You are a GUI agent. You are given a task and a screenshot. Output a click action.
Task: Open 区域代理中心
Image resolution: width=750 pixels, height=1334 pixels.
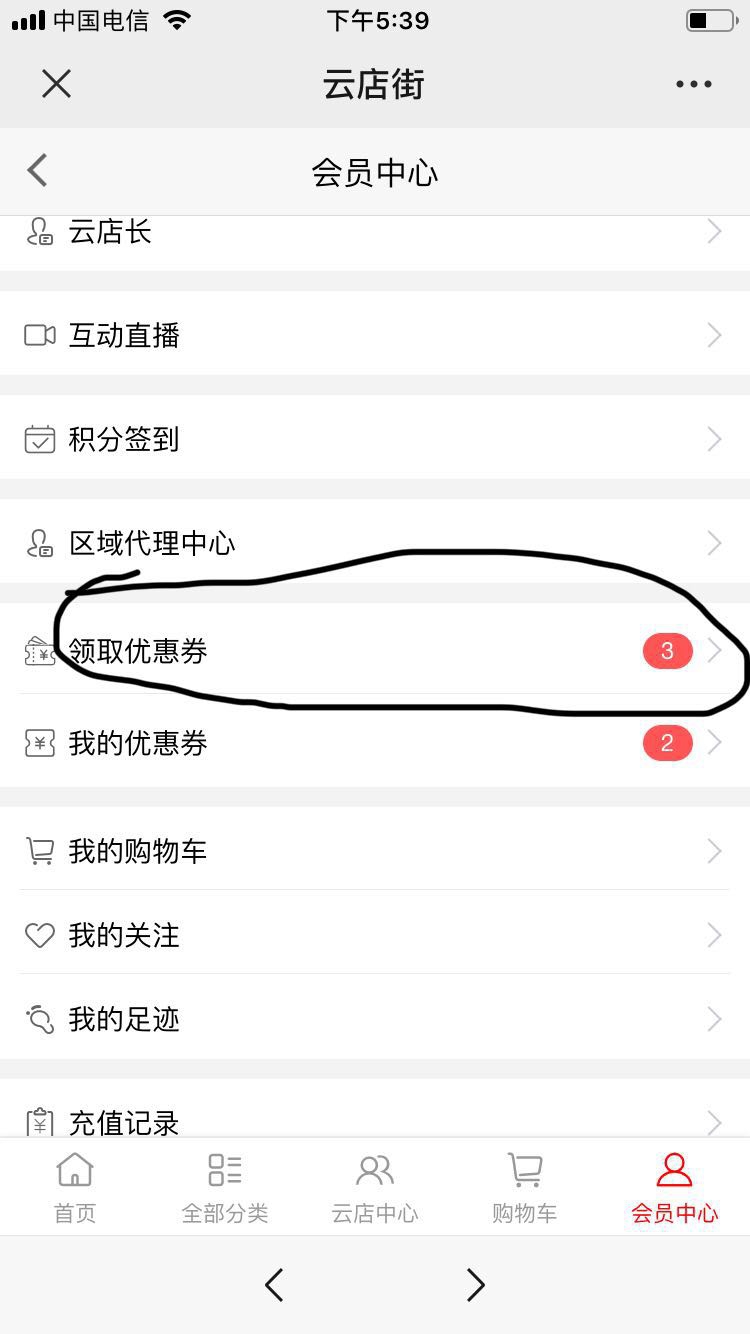click(374, 543)
